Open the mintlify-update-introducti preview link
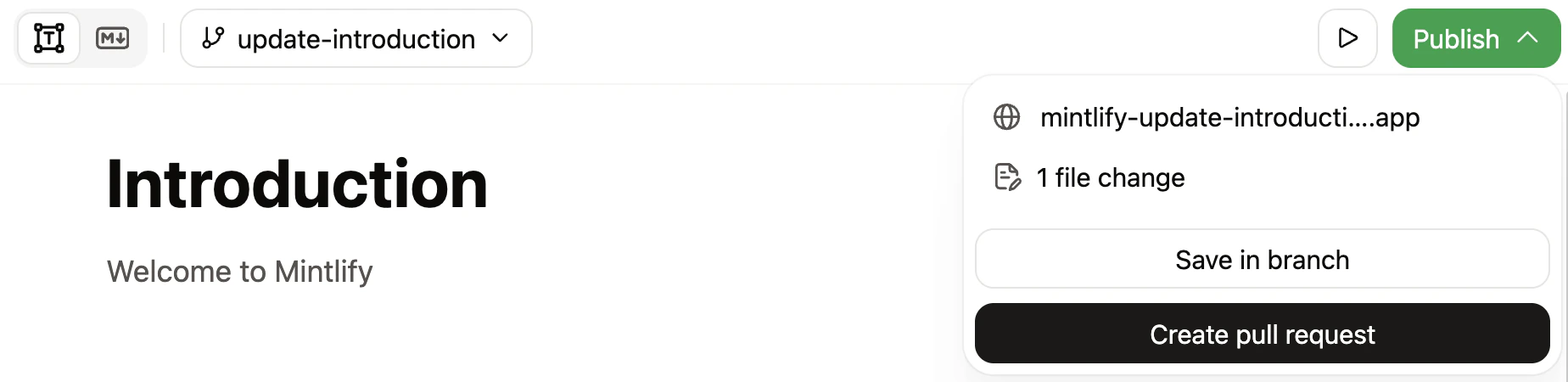Image resolution: width=1568 pixels, height=382 pixels. coord(1229,117)
